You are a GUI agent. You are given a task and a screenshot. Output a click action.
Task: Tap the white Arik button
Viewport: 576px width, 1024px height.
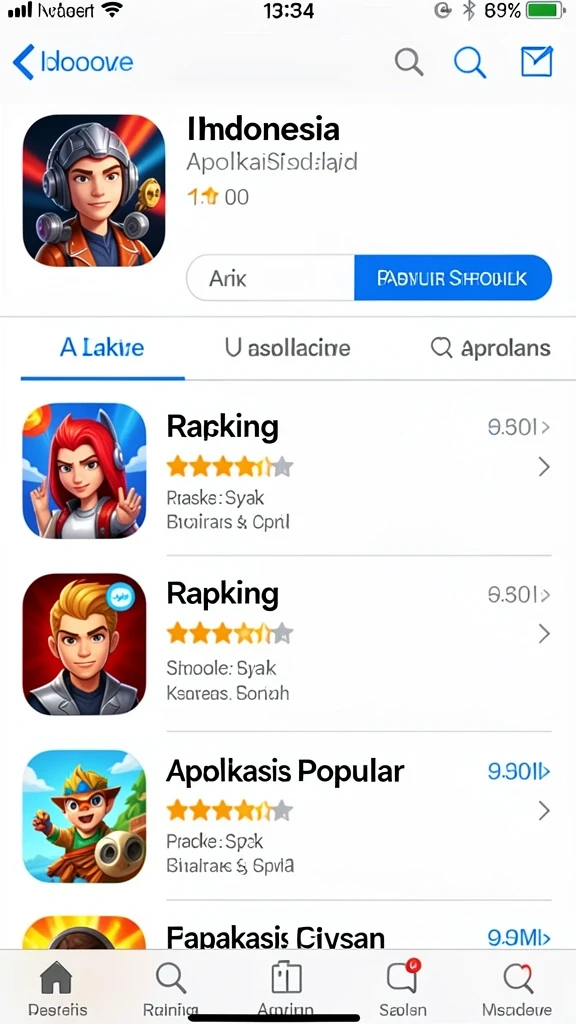pyautogui.click(x=270, y=278)
